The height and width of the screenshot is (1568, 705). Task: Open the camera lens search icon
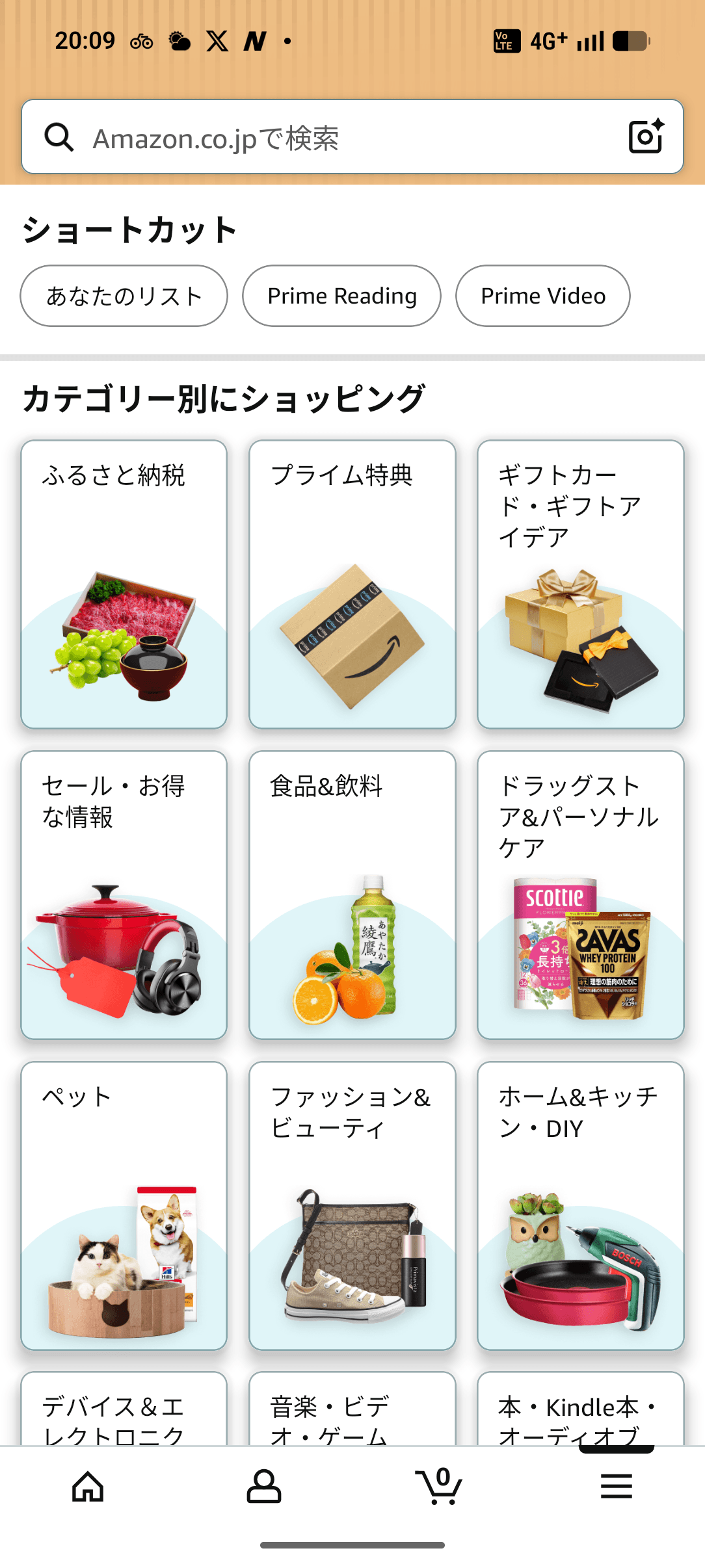(646, 137)
